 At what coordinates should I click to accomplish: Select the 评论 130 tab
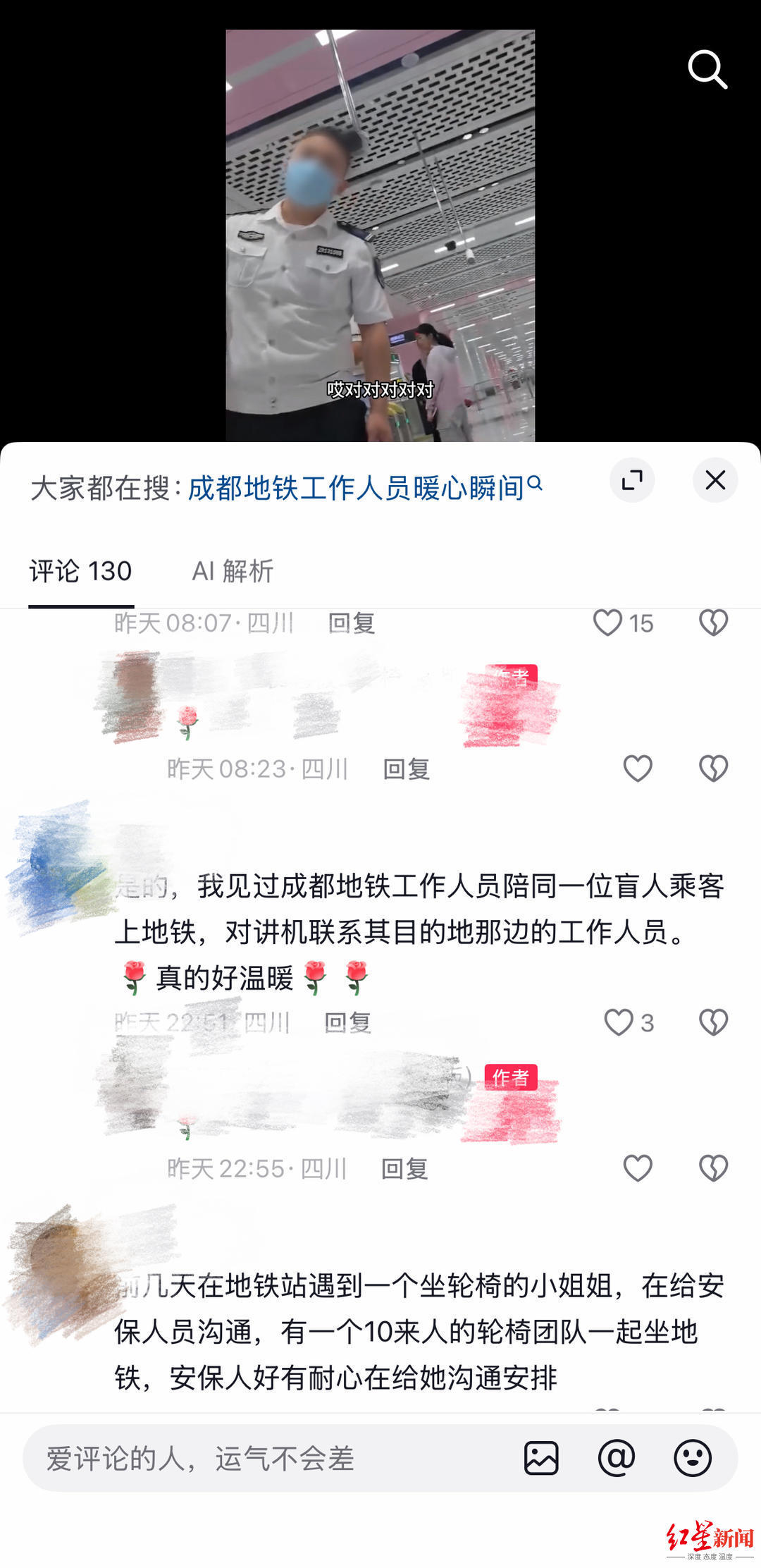[x=80, y=571]
